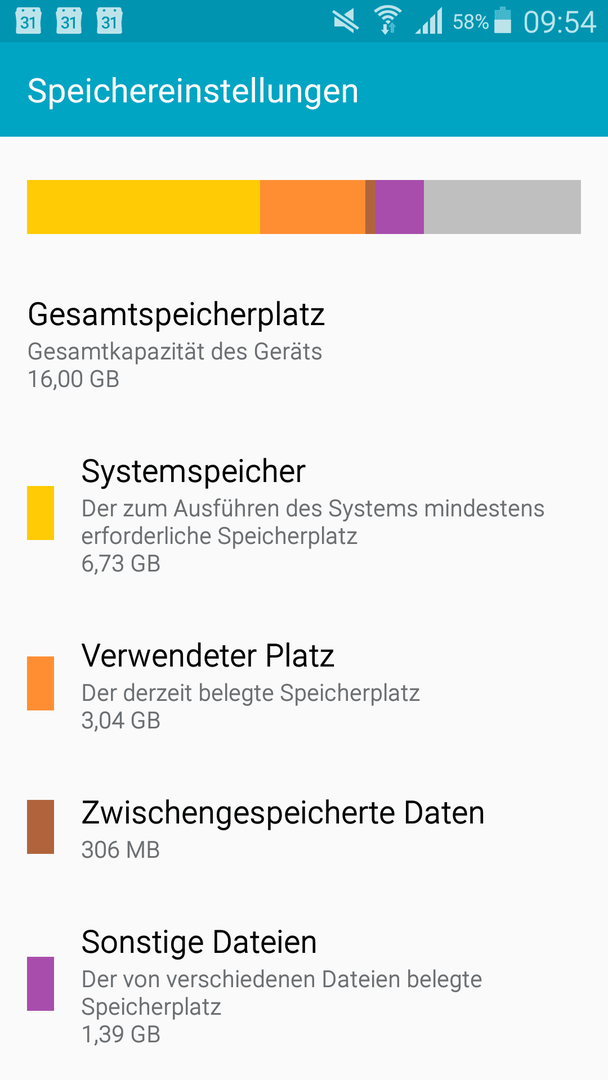This screenshot has width=608, height=1080.
Task: Open the Systemspeicher storage row
Action: point(304,514)
